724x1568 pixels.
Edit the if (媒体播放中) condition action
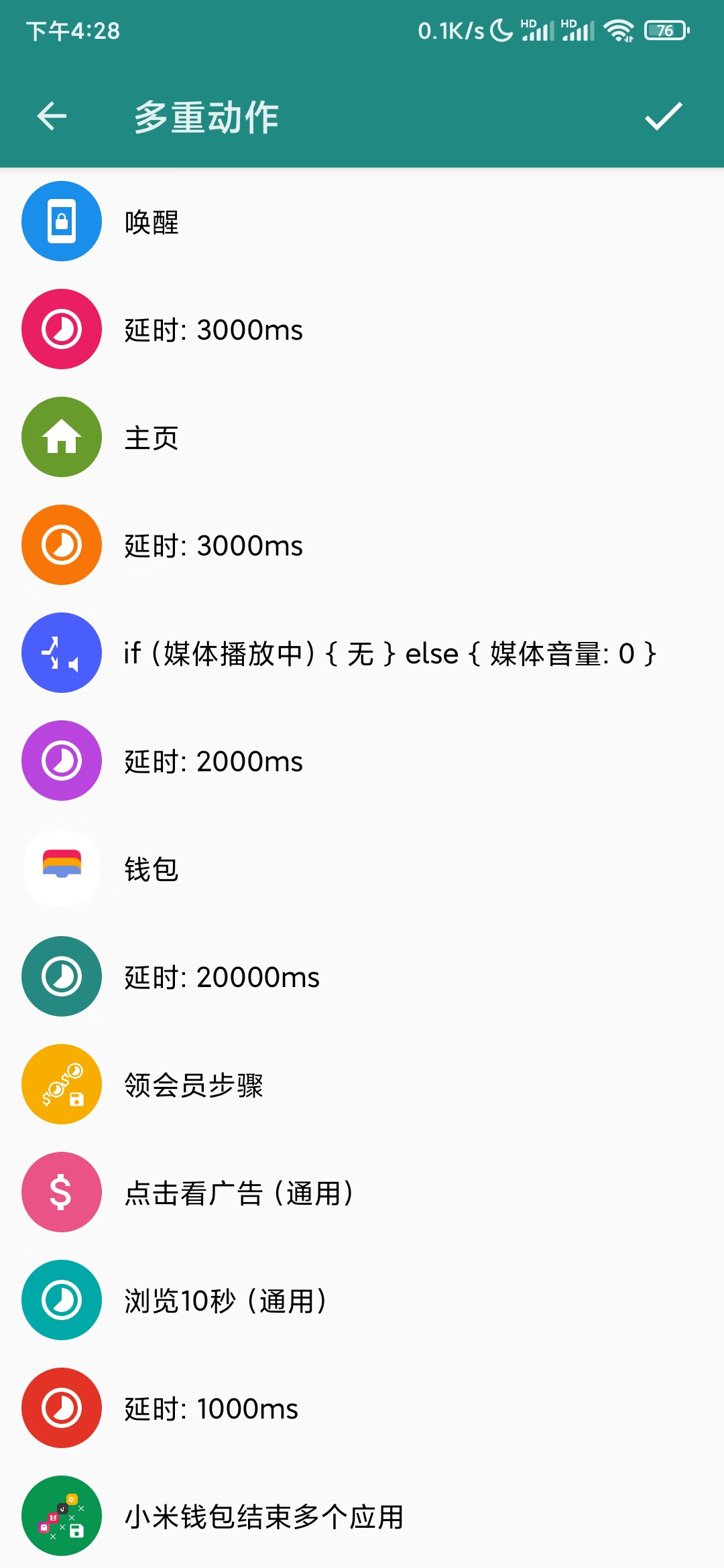click(x=389, y=653)
